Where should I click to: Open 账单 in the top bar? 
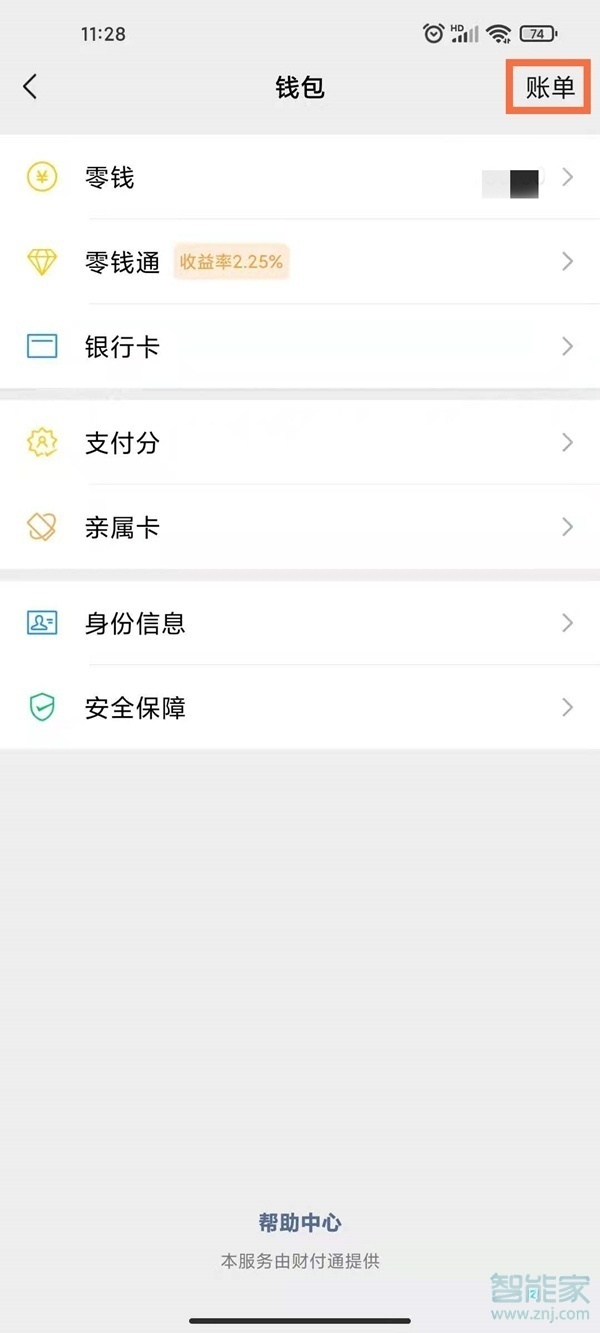point(550,87)
